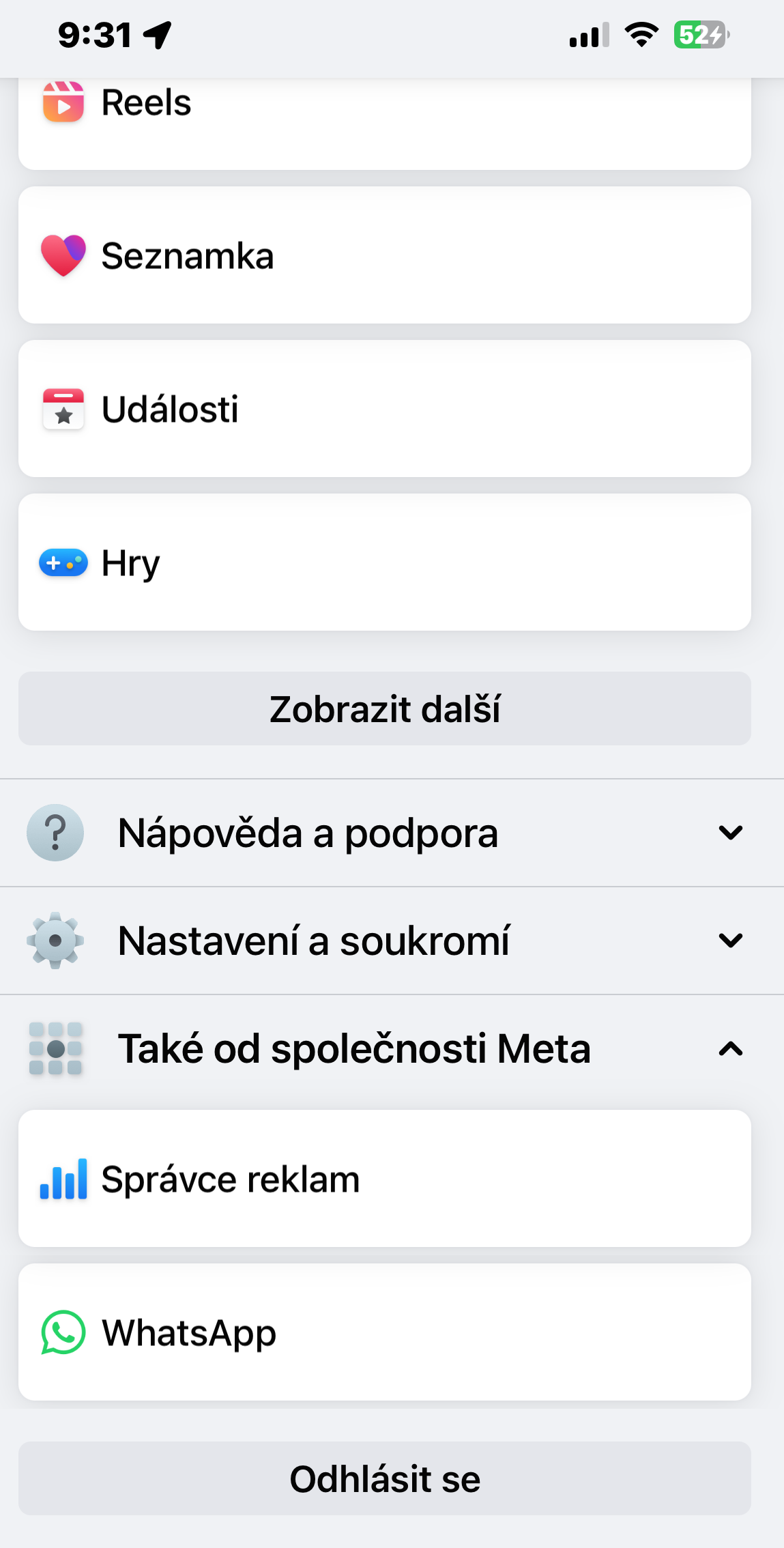
Task: Collapse Také od společnosti Meta section
Action: [x=392, y=1048]
